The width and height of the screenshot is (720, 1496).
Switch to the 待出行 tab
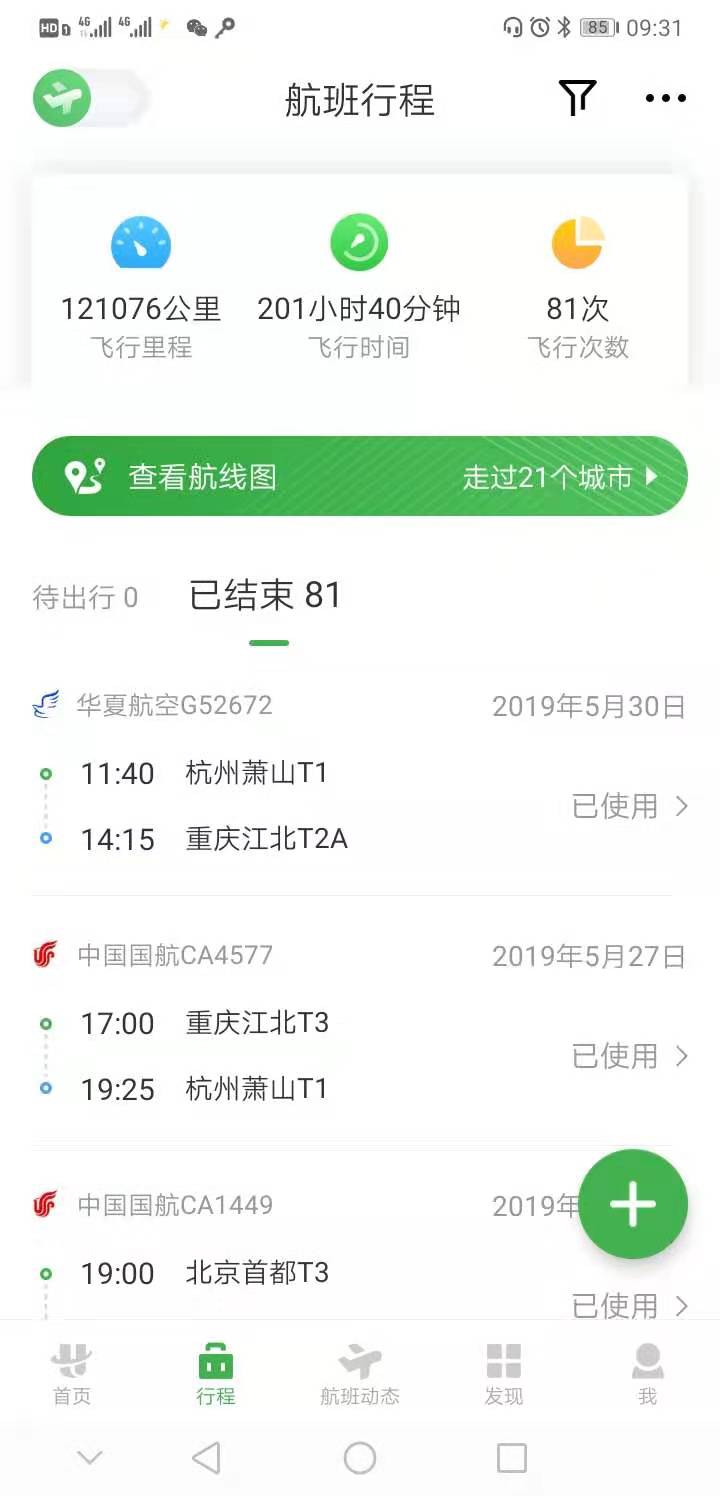coord(86,598)
